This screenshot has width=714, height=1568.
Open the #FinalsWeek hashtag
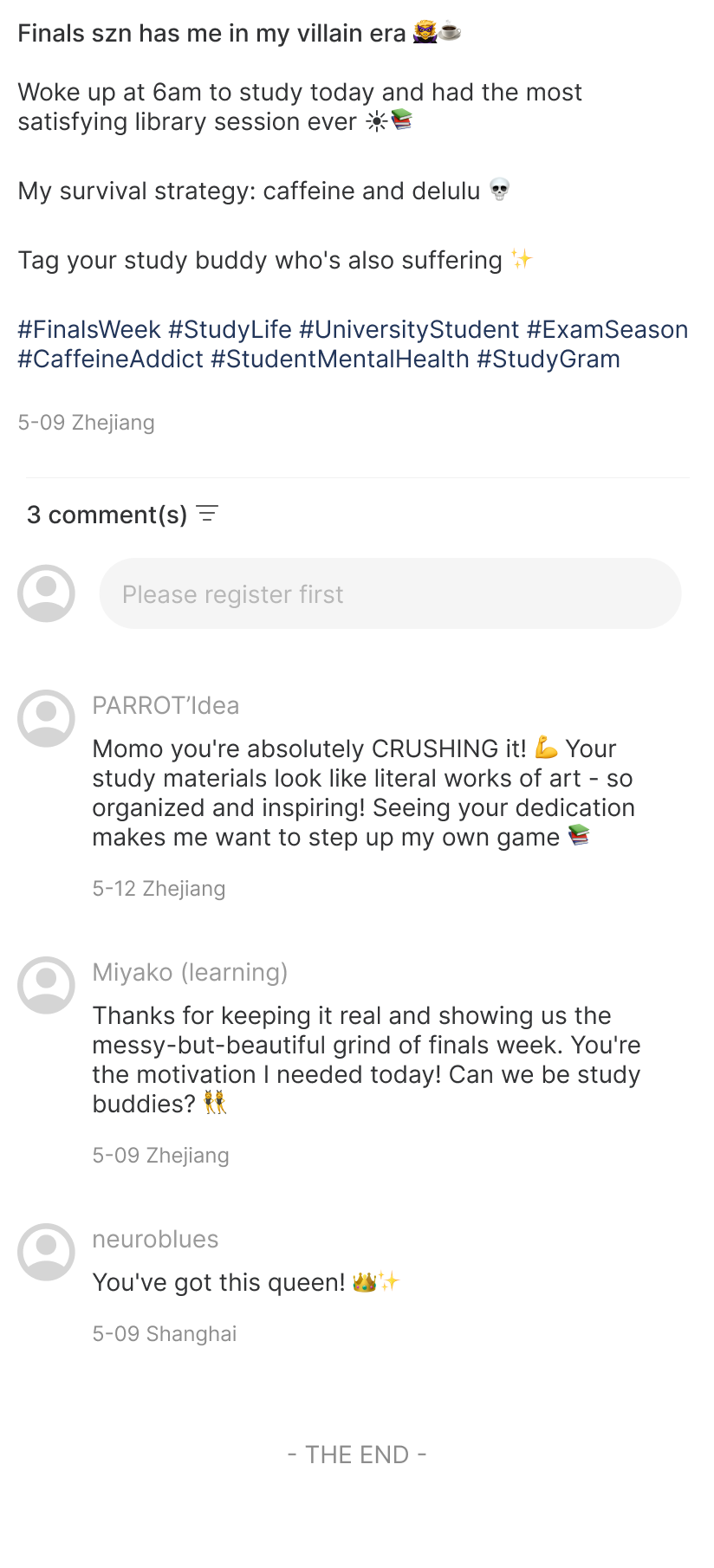point(89,329)
